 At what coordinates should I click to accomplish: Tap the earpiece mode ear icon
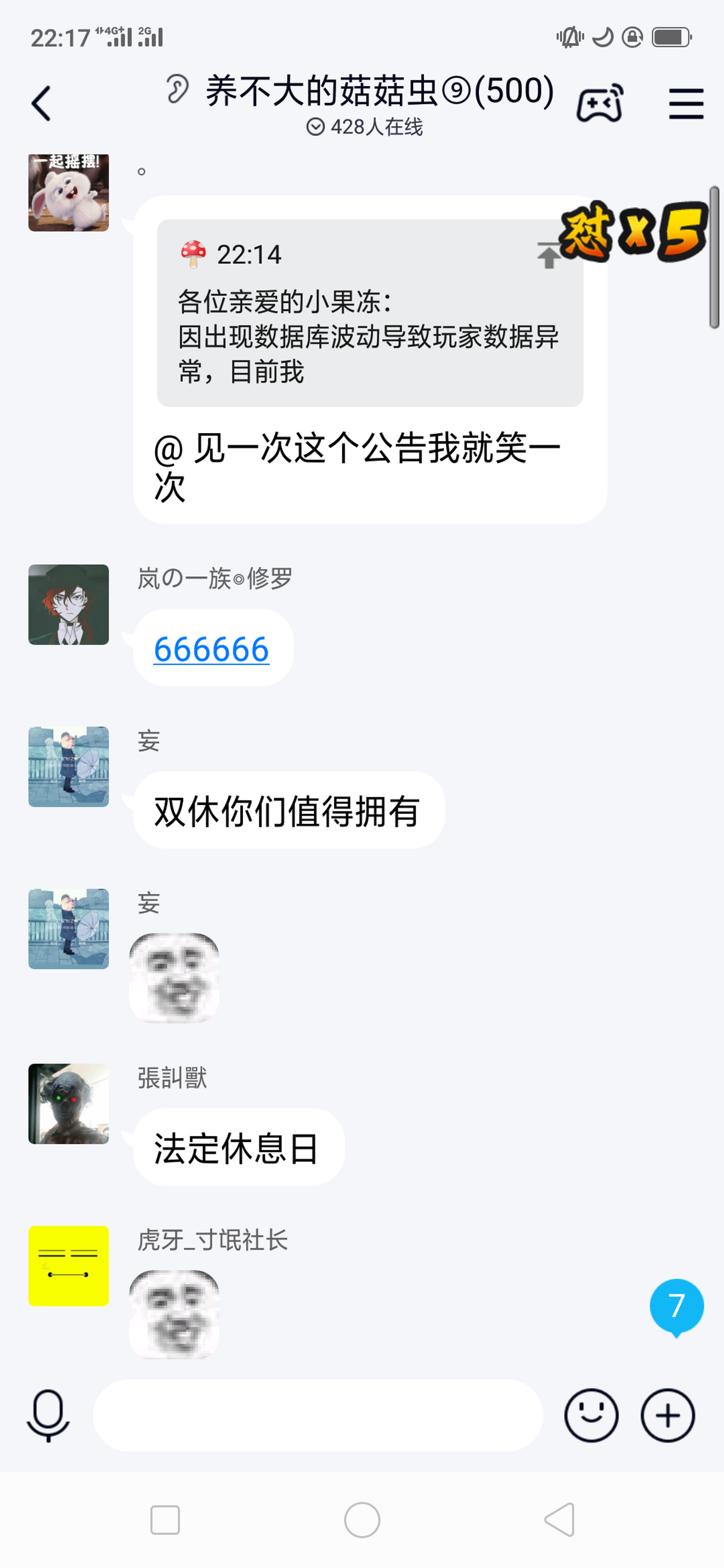[177, 89]
